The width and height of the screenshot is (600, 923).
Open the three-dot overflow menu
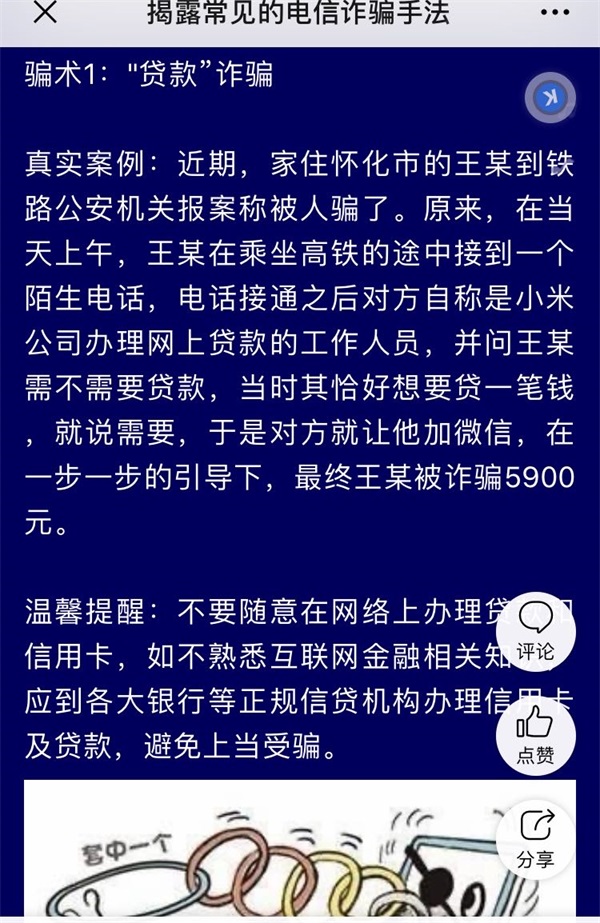pyautogui.click(x=554, y=13)
